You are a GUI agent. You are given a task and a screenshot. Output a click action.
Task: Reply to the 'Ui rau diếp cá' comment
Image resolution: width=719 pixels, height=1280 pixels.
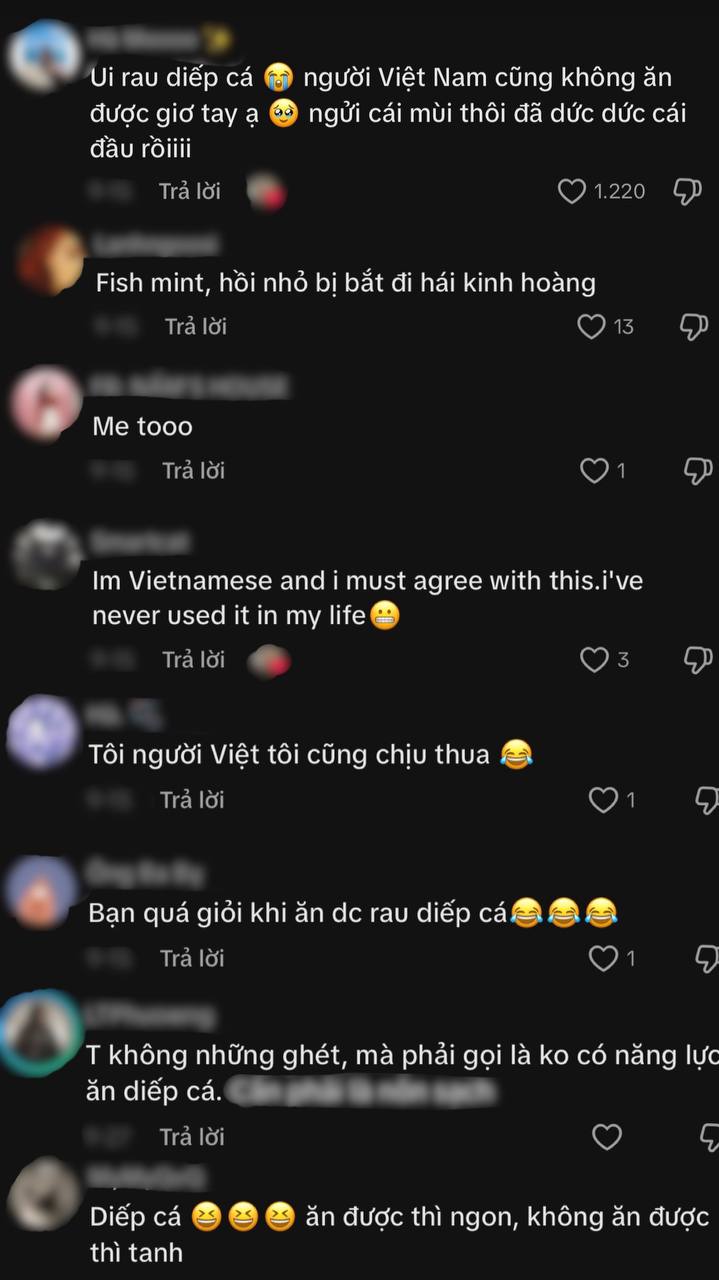point(190,191)
